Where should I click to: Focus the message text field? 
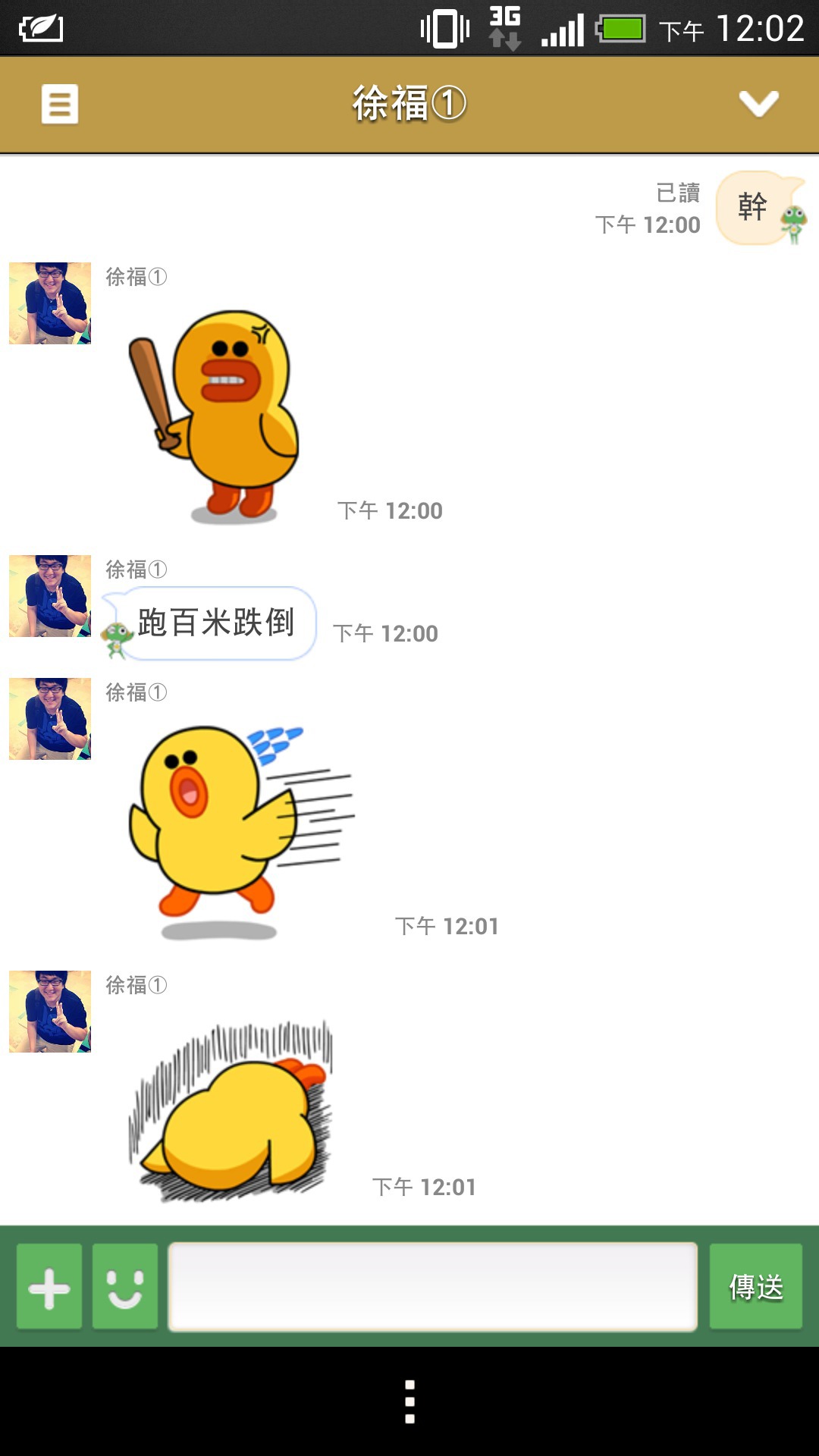pyautogui.click(x=432, y=1287)
